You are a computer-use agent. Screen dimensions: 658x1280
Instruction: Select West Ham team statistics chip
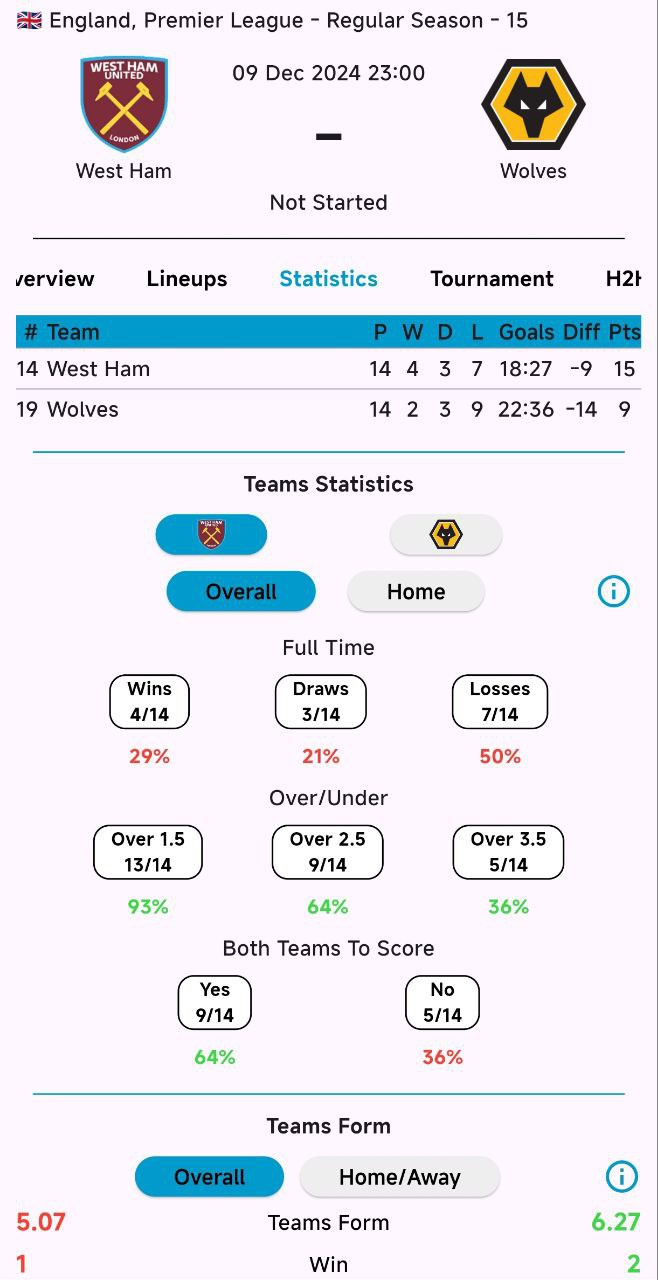pos(211,535)
